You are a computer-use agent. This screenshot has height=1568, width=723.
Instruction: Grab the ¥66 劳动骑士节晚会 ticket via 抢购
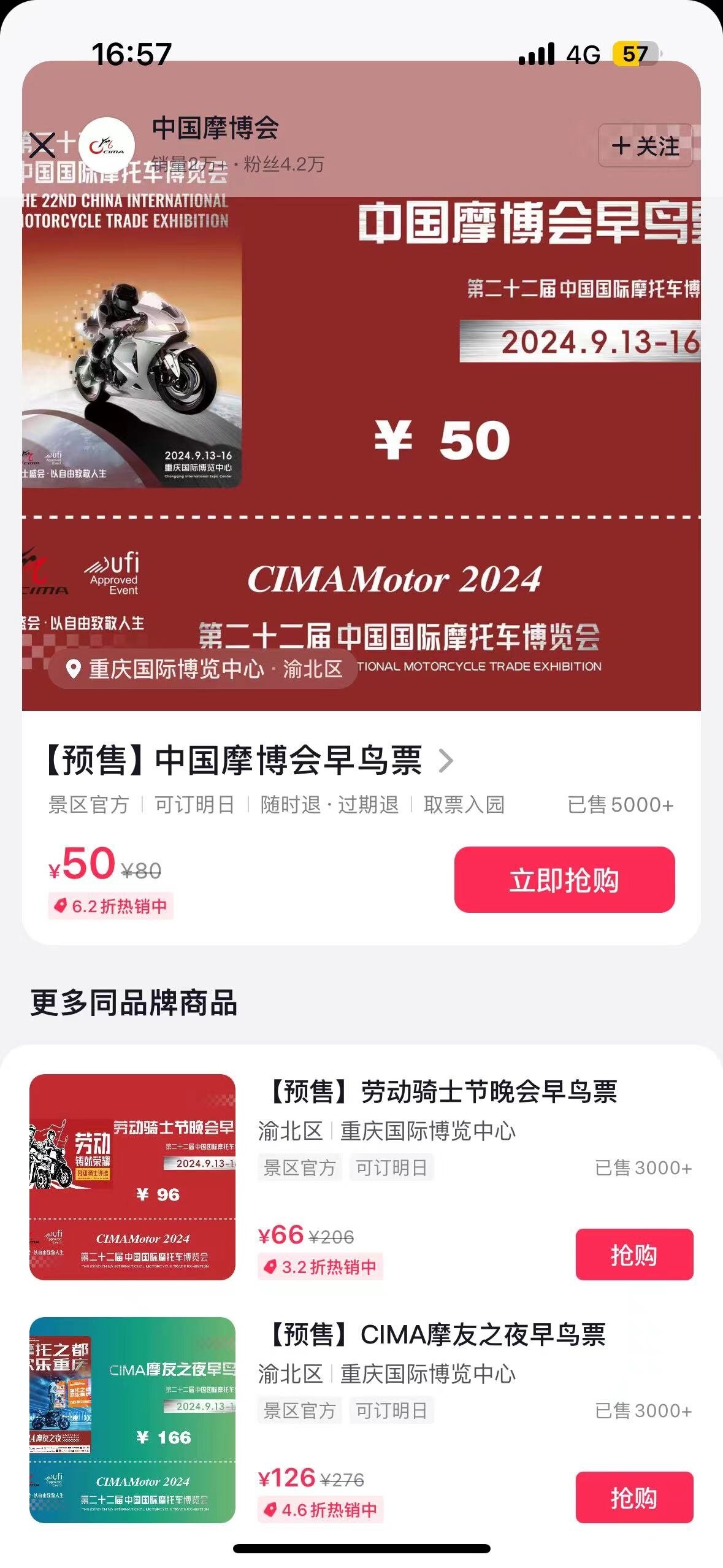pyautogui.click(x=633, y=1255)
